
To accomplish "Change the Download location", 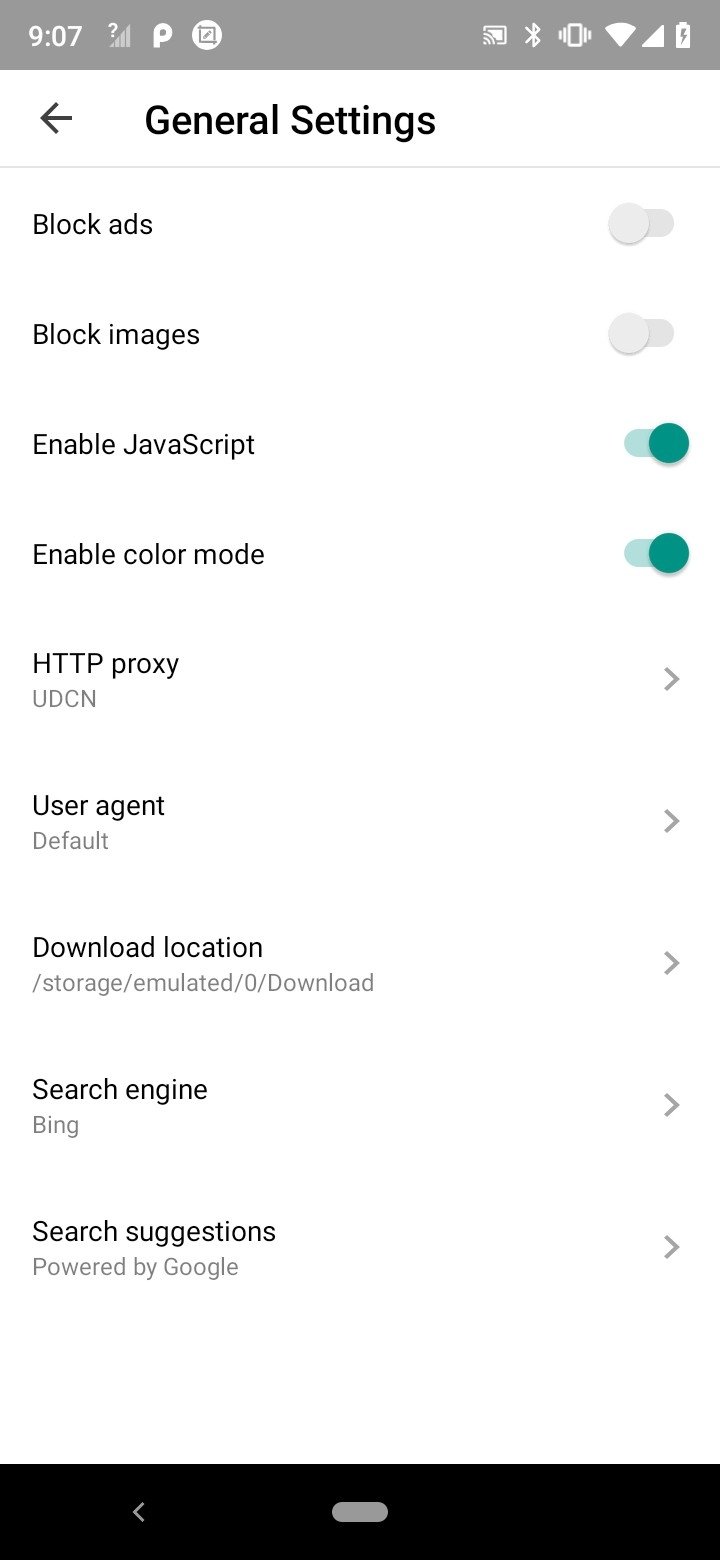I will 360,964.
